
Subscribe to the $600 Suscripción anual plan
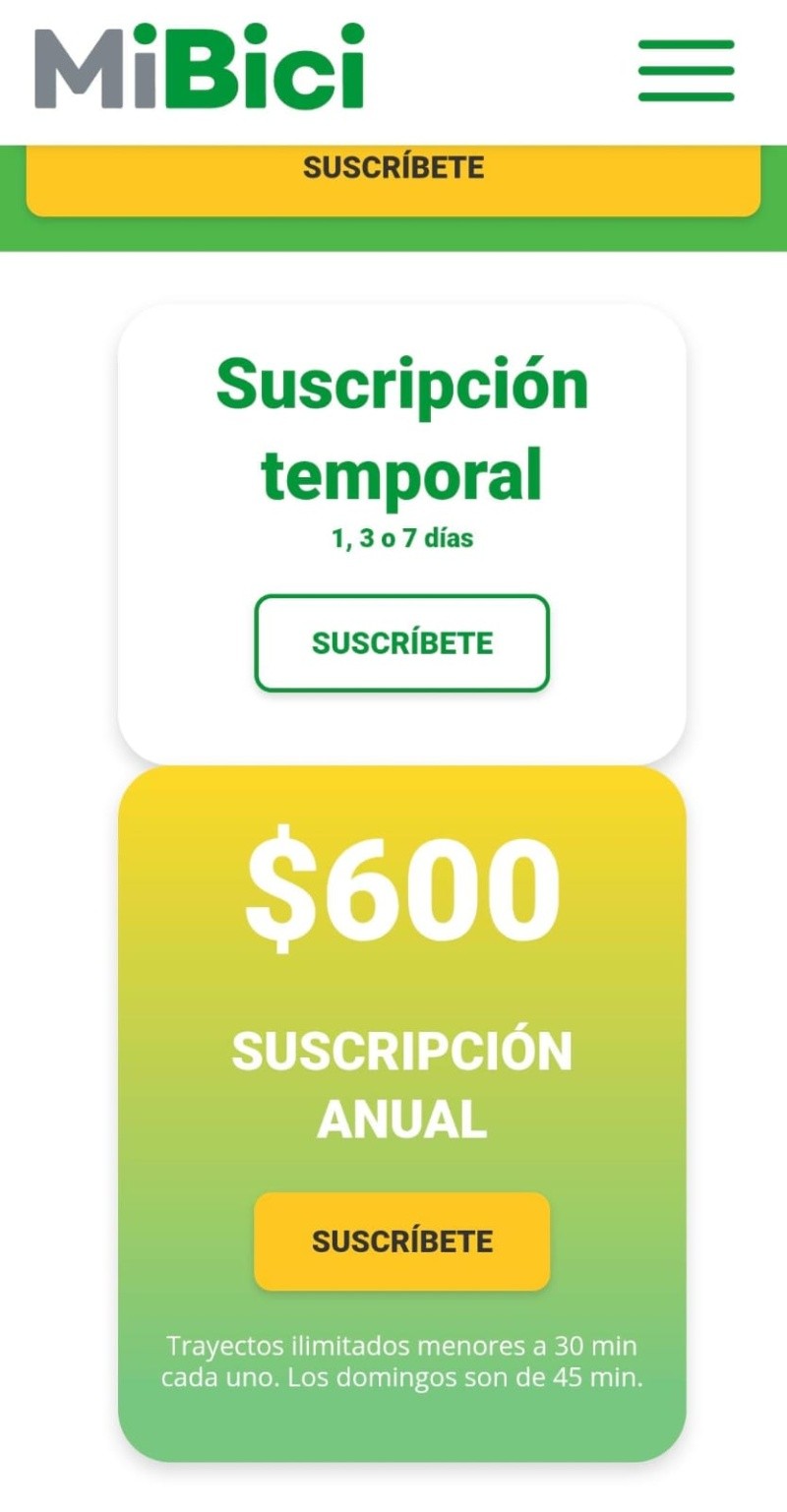[x=401, y=1240]
